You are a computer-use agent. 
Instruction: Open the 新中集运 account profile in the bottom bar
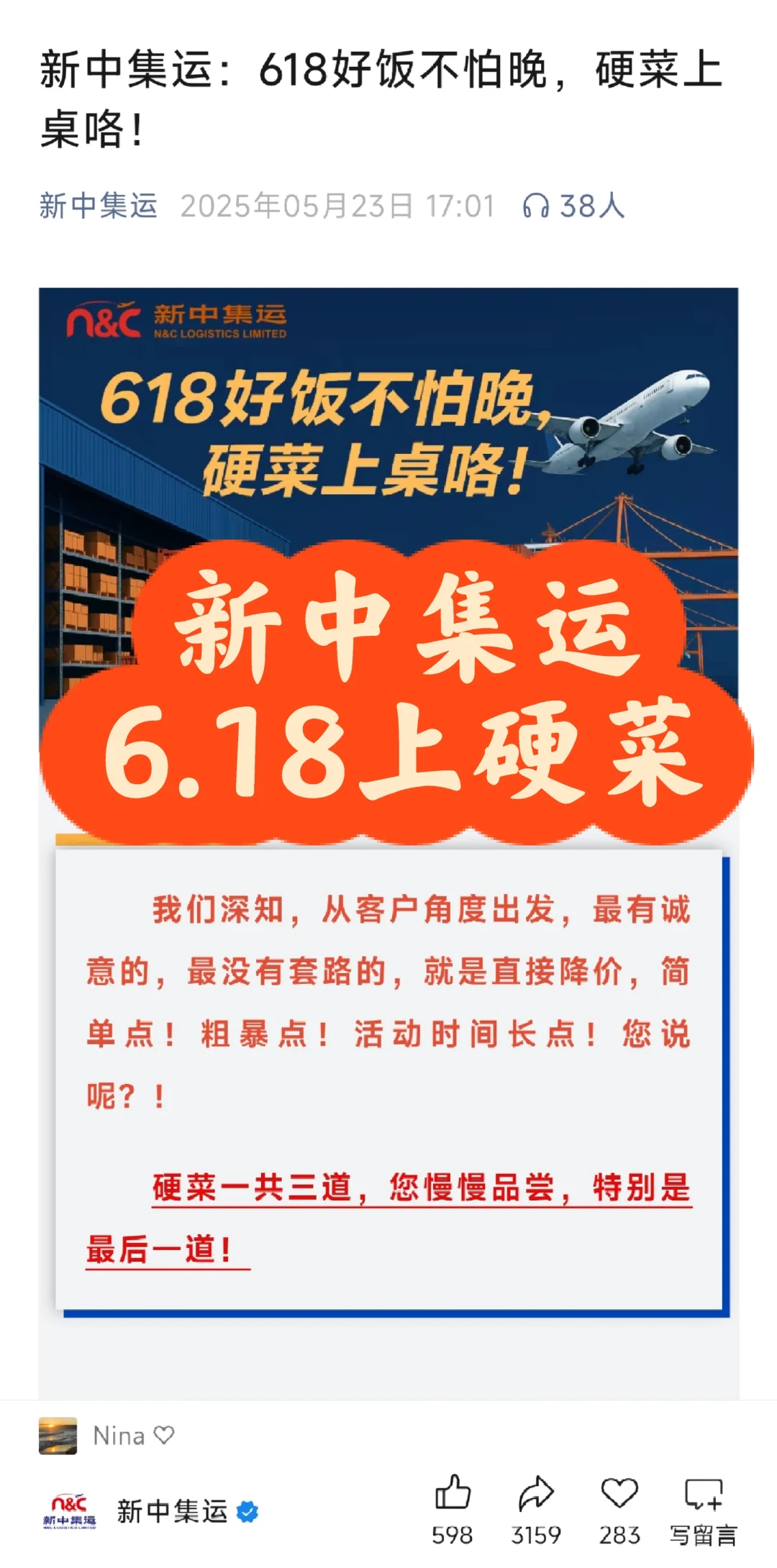pyautogui.click(x=149, y=1510)
